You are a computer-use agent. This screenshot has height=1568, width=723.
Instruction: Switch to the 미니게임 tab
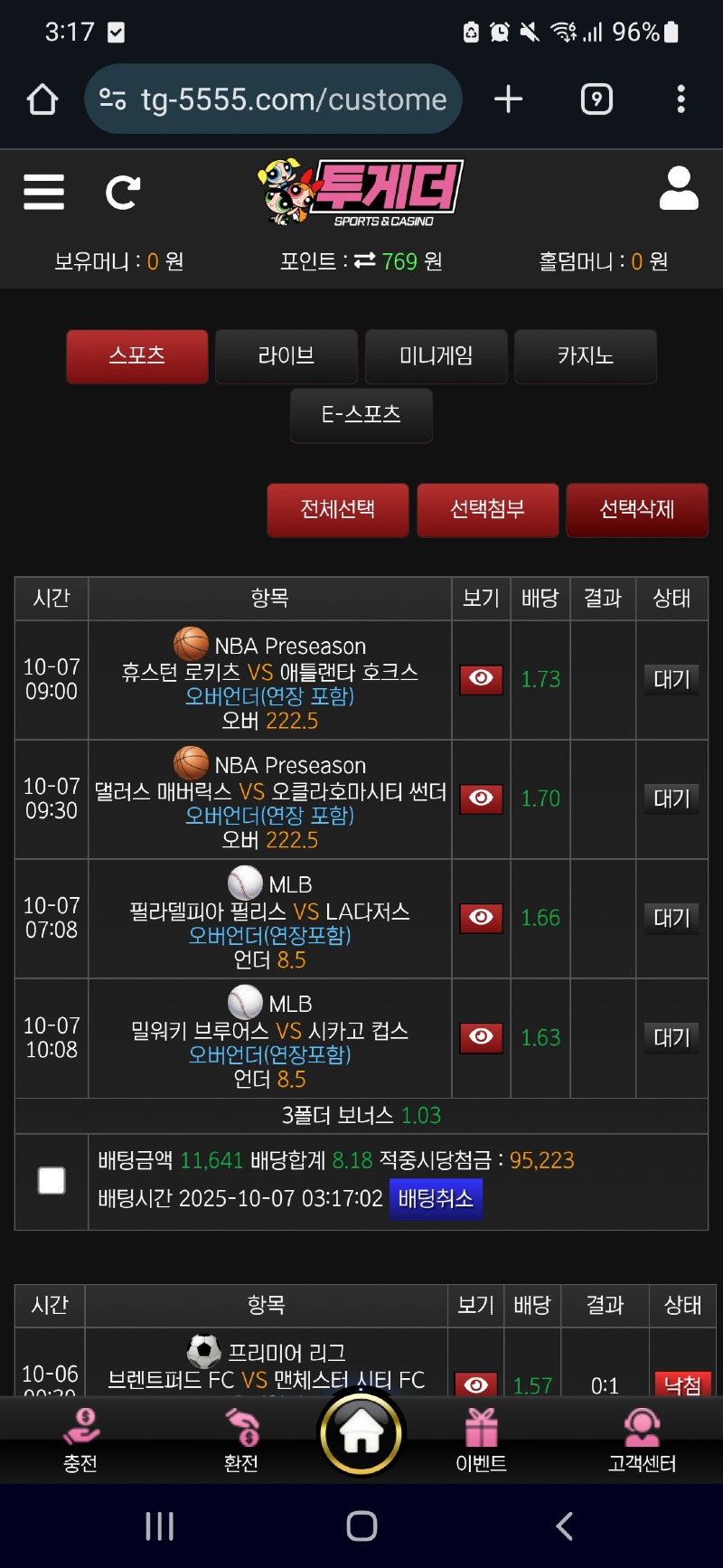click(437, 355)
